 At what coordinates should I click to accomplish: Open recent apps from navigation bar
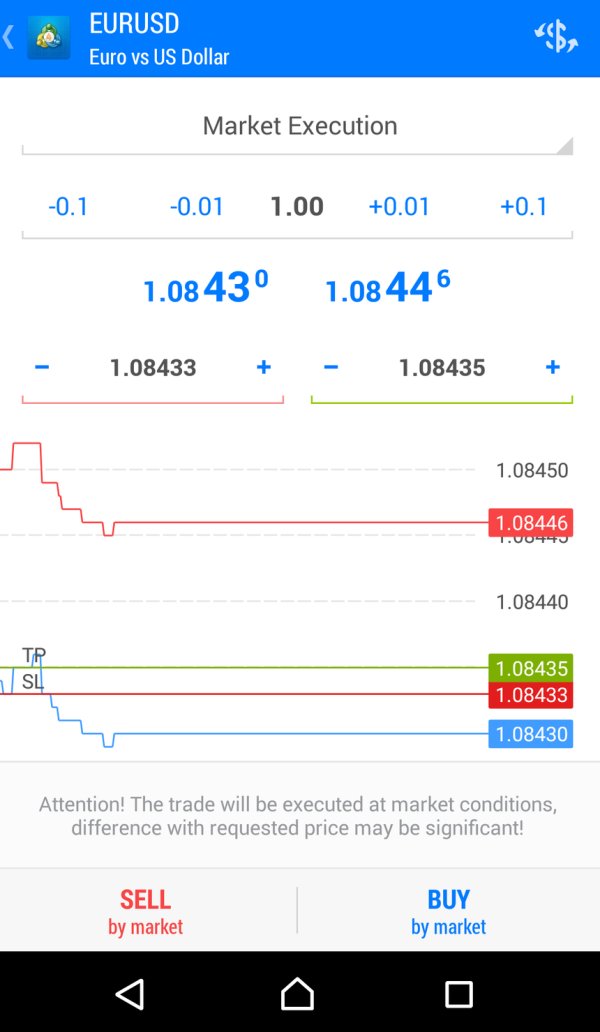click(x=459, y=993)
